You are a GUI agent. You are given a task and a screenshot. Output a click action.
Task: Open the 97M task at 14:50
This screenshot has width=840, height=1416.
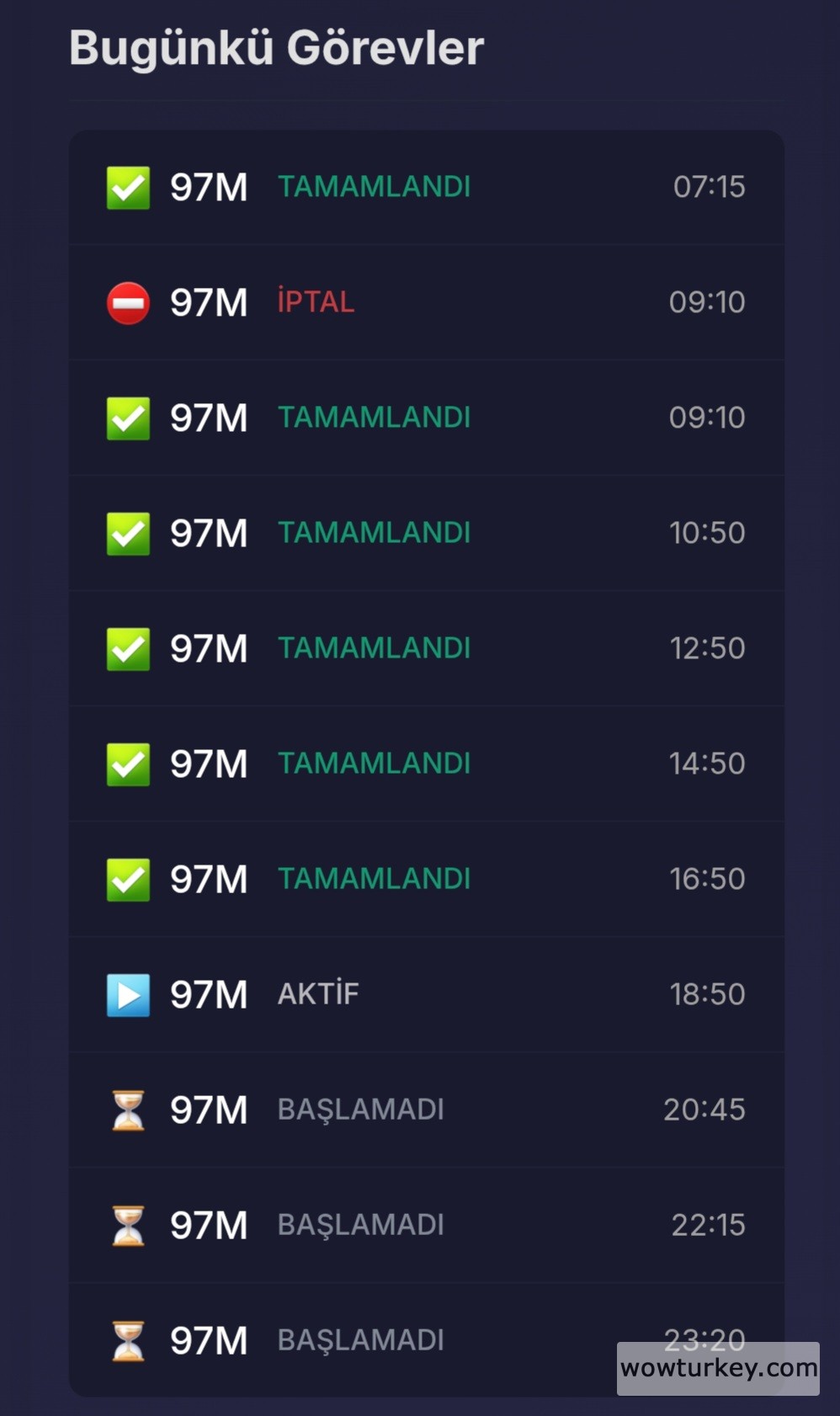click(x=426, y=764)
